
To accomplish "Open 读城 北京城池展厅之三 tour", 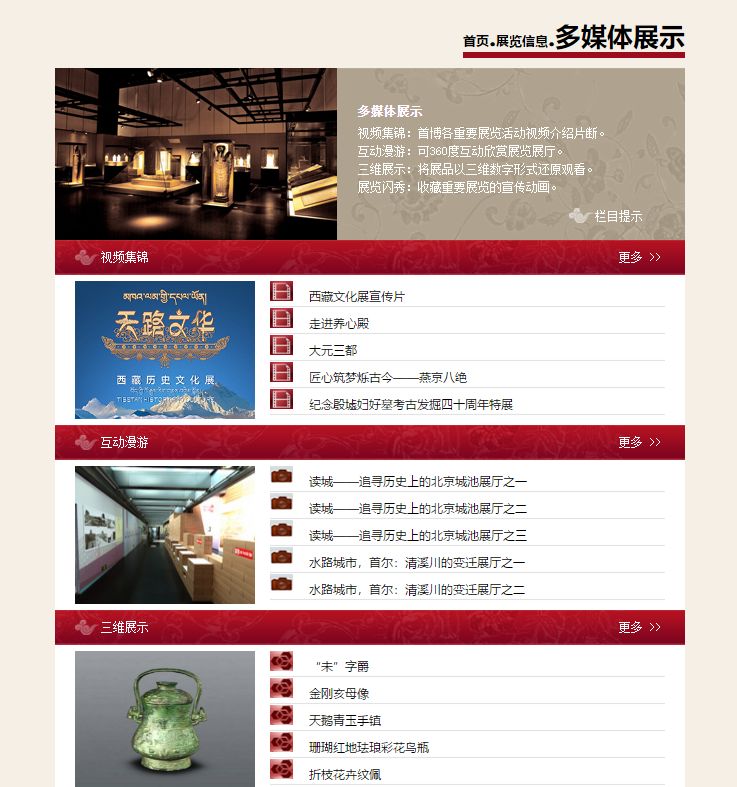I will (x=417, y=536).
